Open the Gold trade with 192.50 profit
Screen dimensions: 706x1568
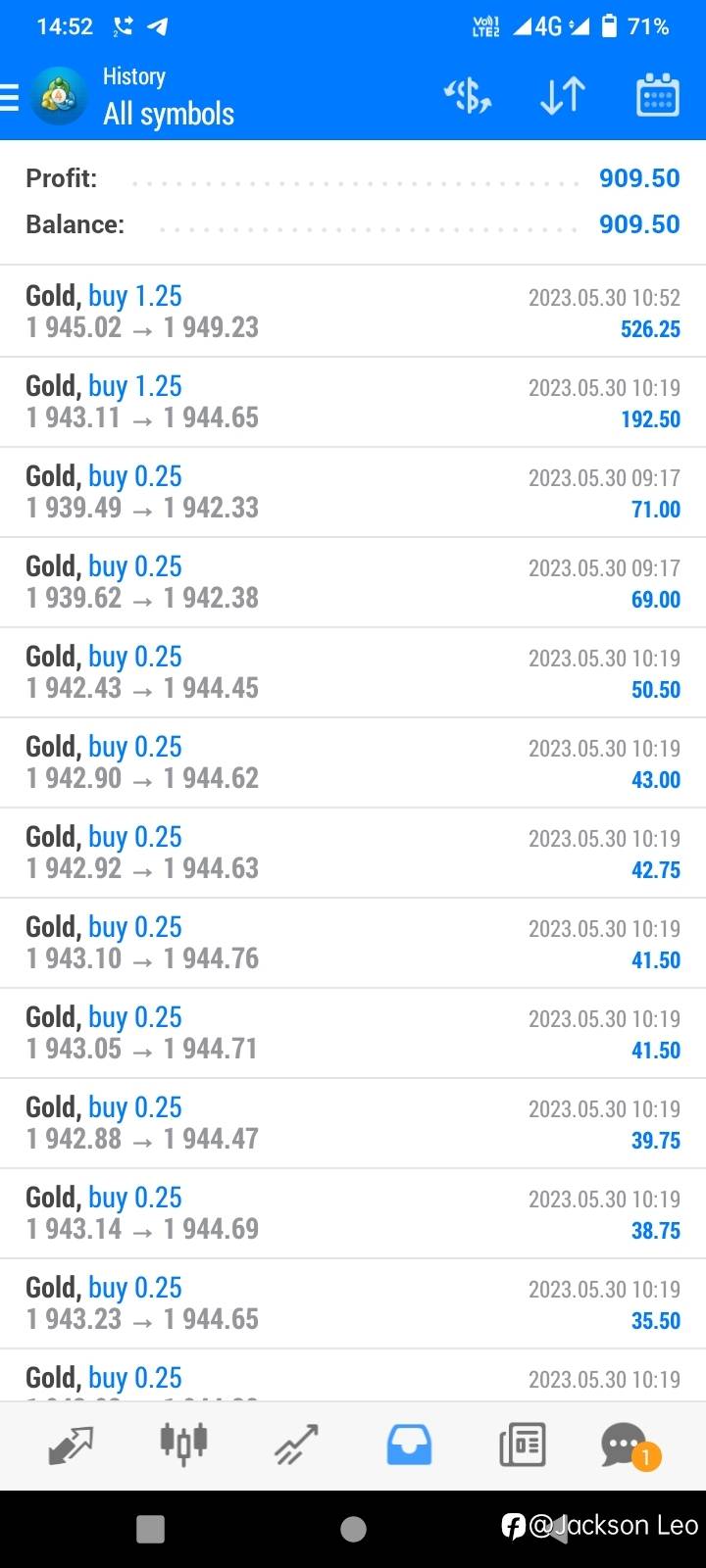pyautogui.click(x=353, y=402)
